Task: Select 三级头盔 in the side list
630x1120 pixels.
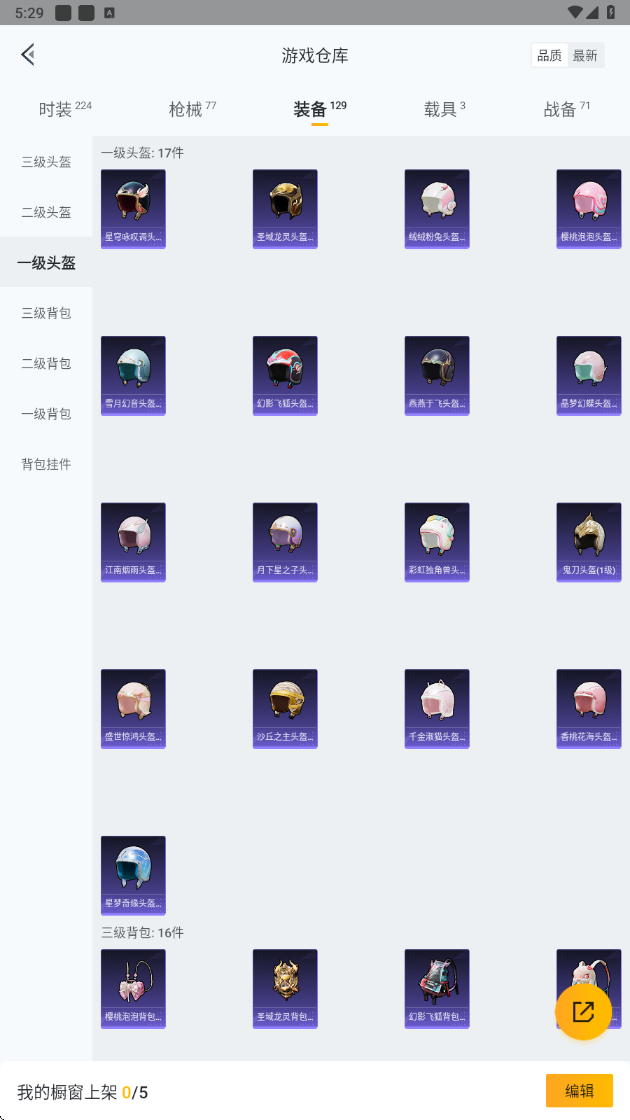Action: [46, 162]
